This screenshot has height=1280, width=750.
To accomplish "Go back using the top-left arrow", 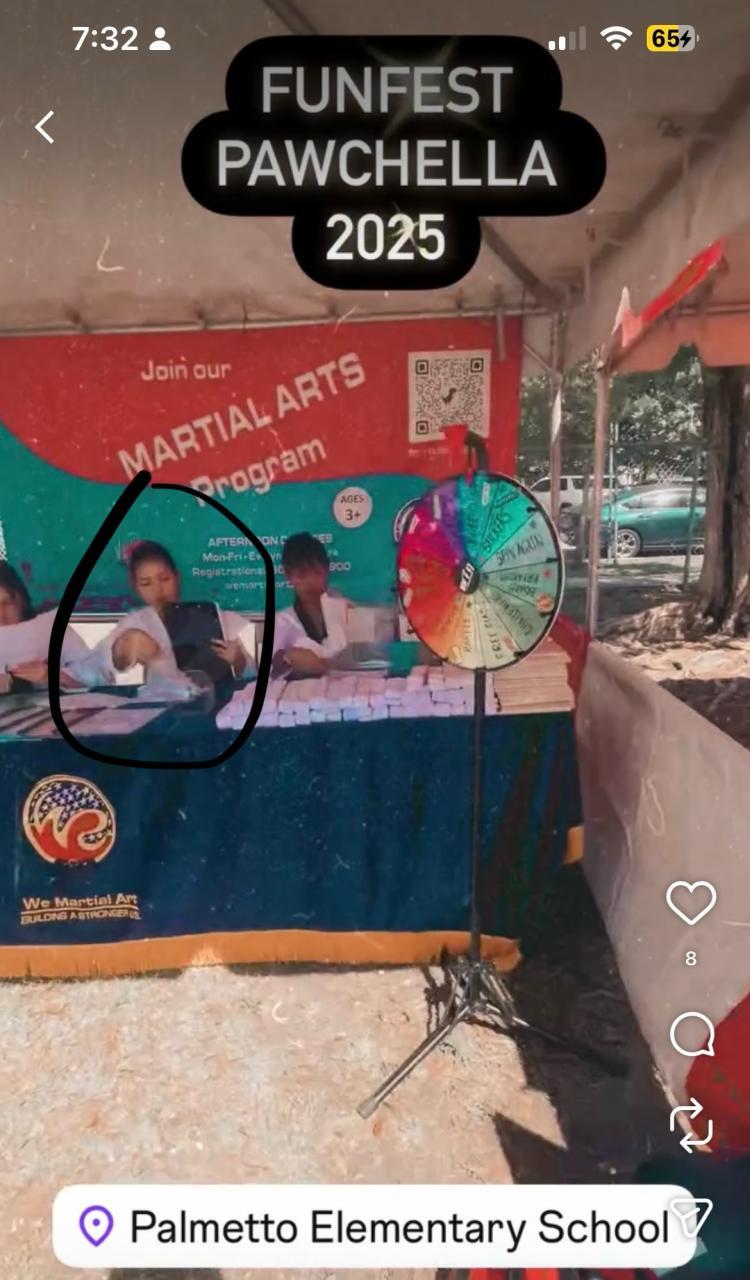I will click(x=45, y=127).
